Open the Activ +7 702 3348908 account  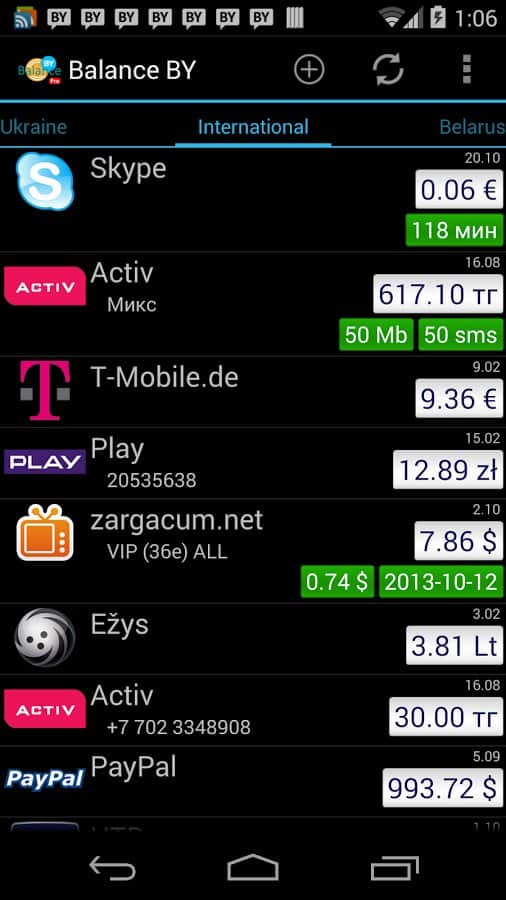pyautogui.click(x=253, y=710)
